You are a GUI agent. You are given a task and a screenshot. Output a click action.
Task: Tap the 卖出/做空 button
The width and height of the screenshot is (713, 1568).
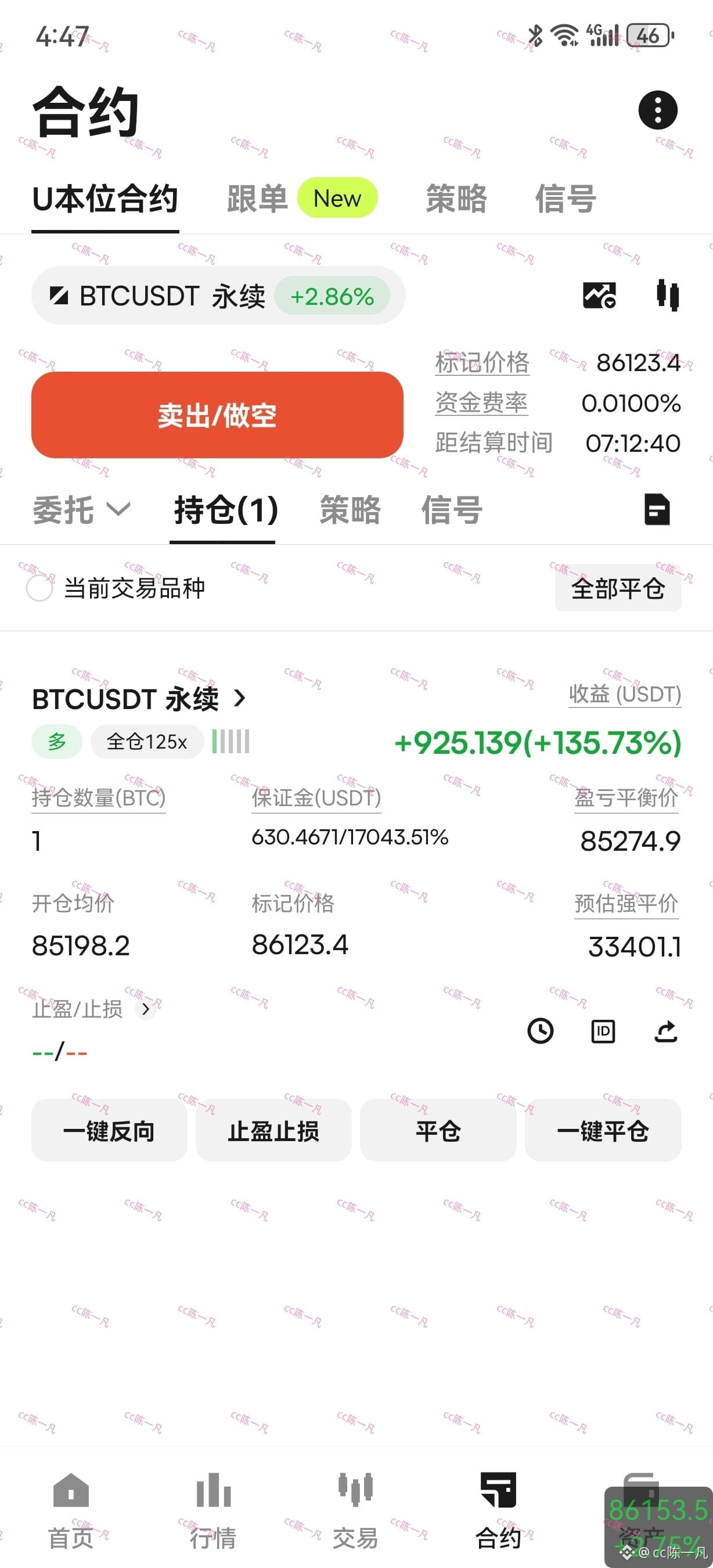217,415
